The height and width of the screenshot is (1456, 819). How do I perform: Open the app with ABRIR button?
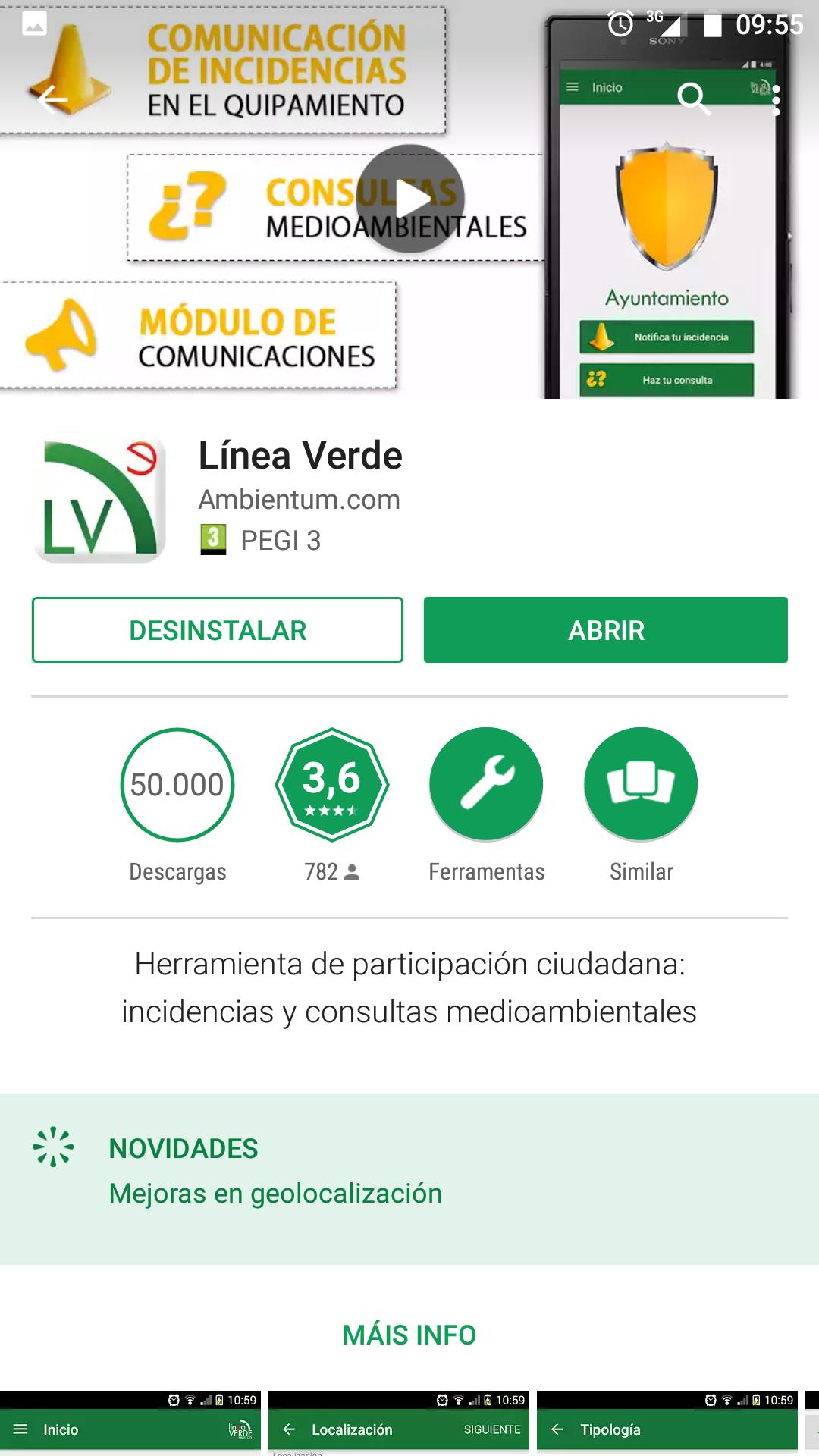(606, 630)
